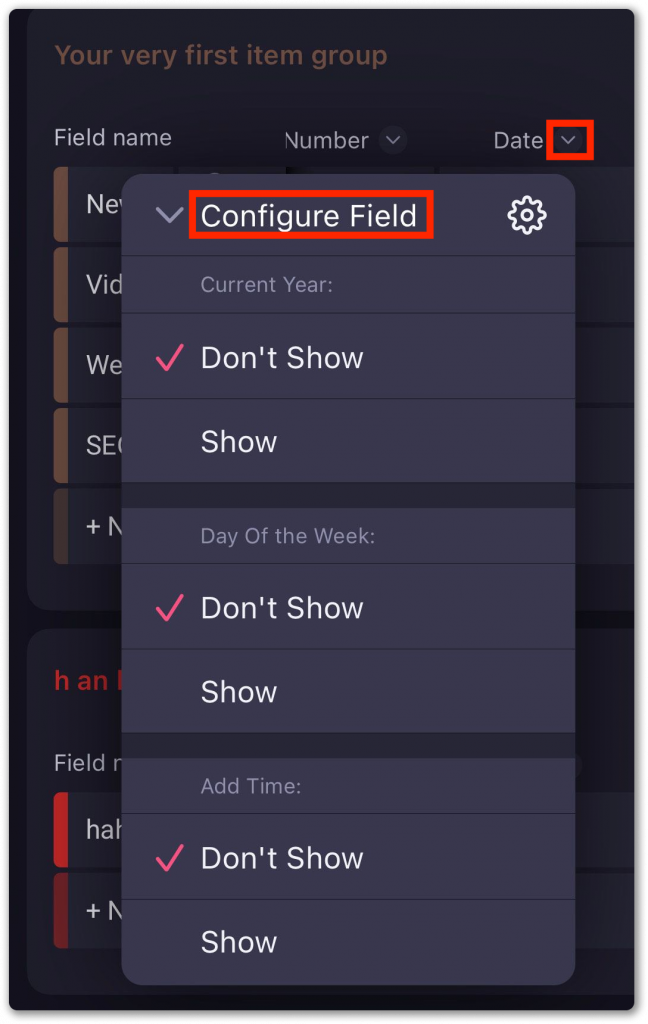Open the Date column dropdown chevron
The height and width of the screenshot is (1024, 648).
point(569,140)
